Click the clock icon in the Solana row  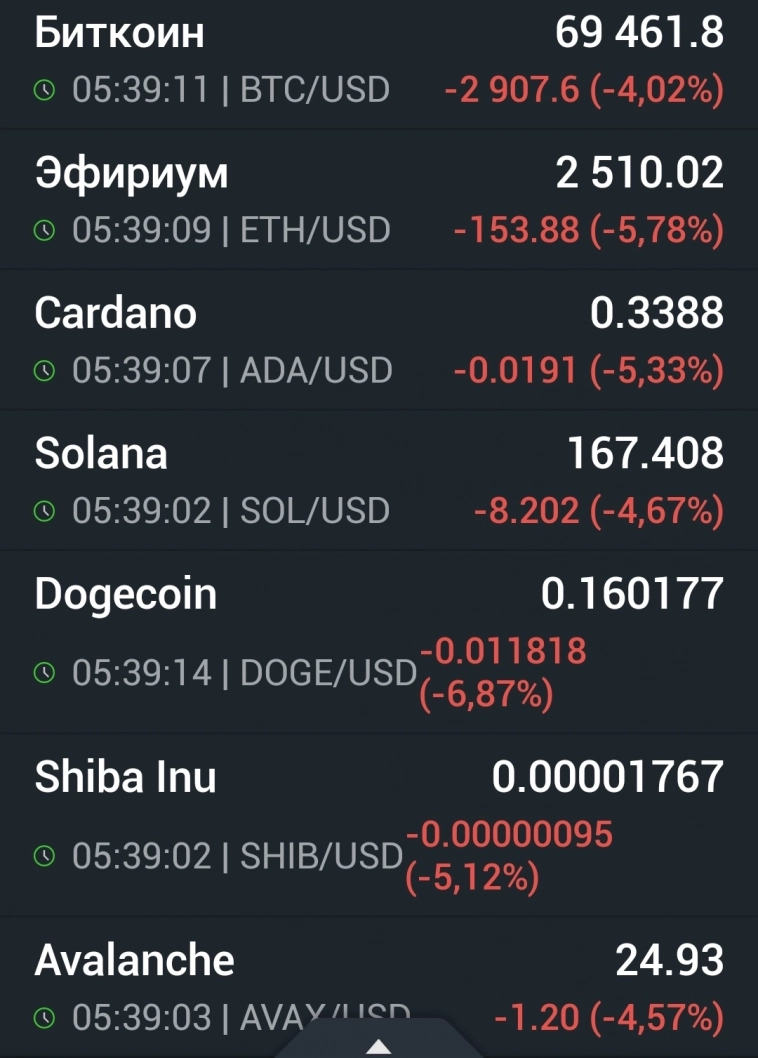[44, 510]
